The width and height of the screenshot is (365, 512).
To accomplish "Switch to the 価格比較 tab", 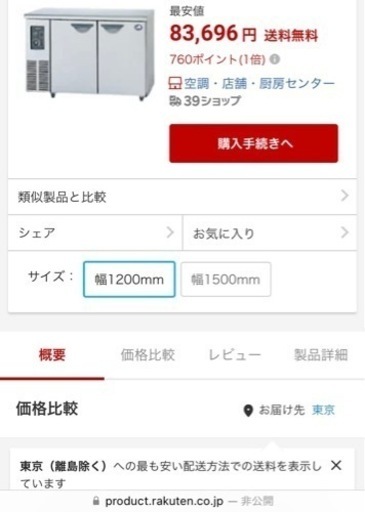I will pyautogui.click(x=148, y=355).
